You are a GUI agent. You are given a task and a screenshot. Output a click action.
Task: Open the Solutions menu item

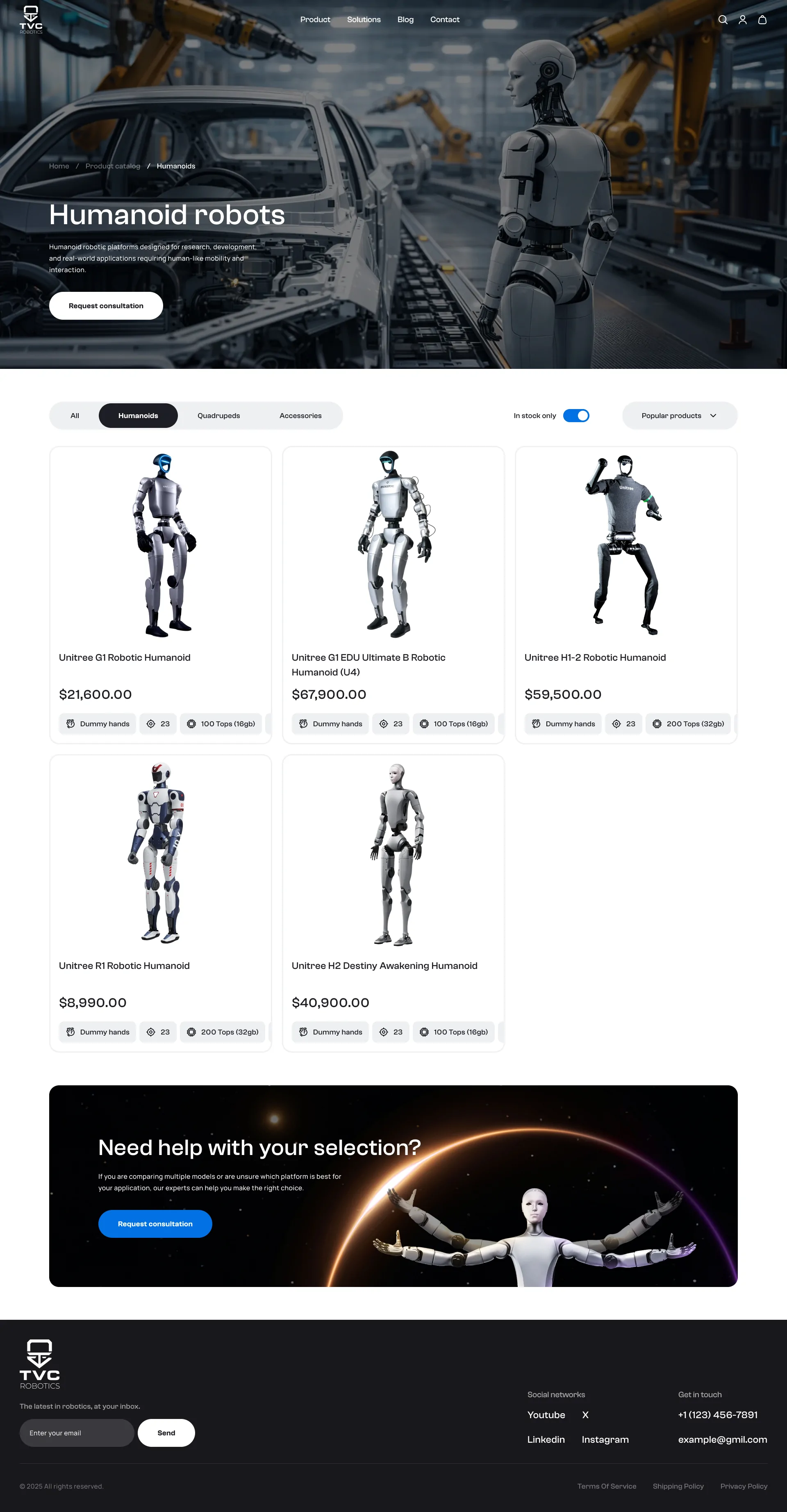[363, 20]
